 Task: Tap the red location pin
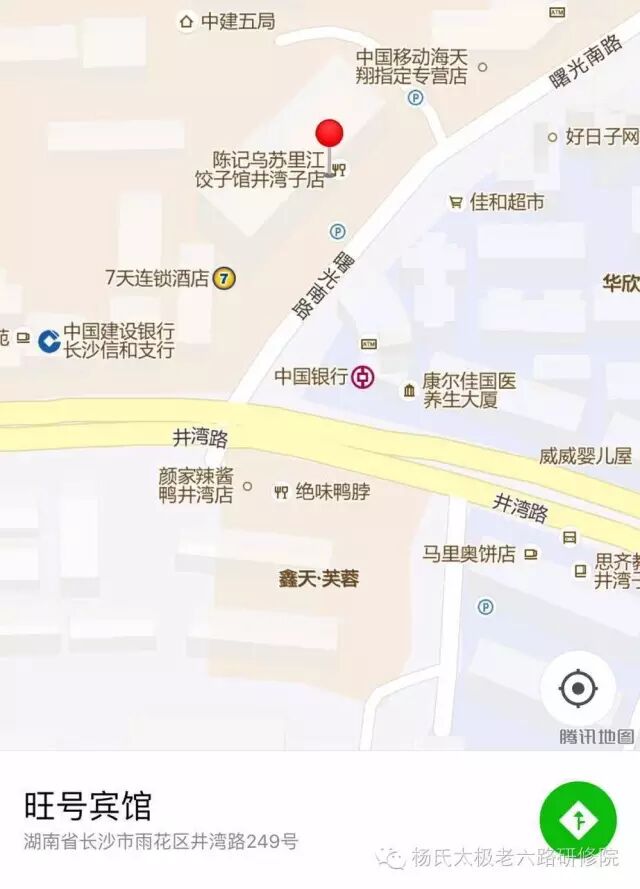[x=329, y=137]
